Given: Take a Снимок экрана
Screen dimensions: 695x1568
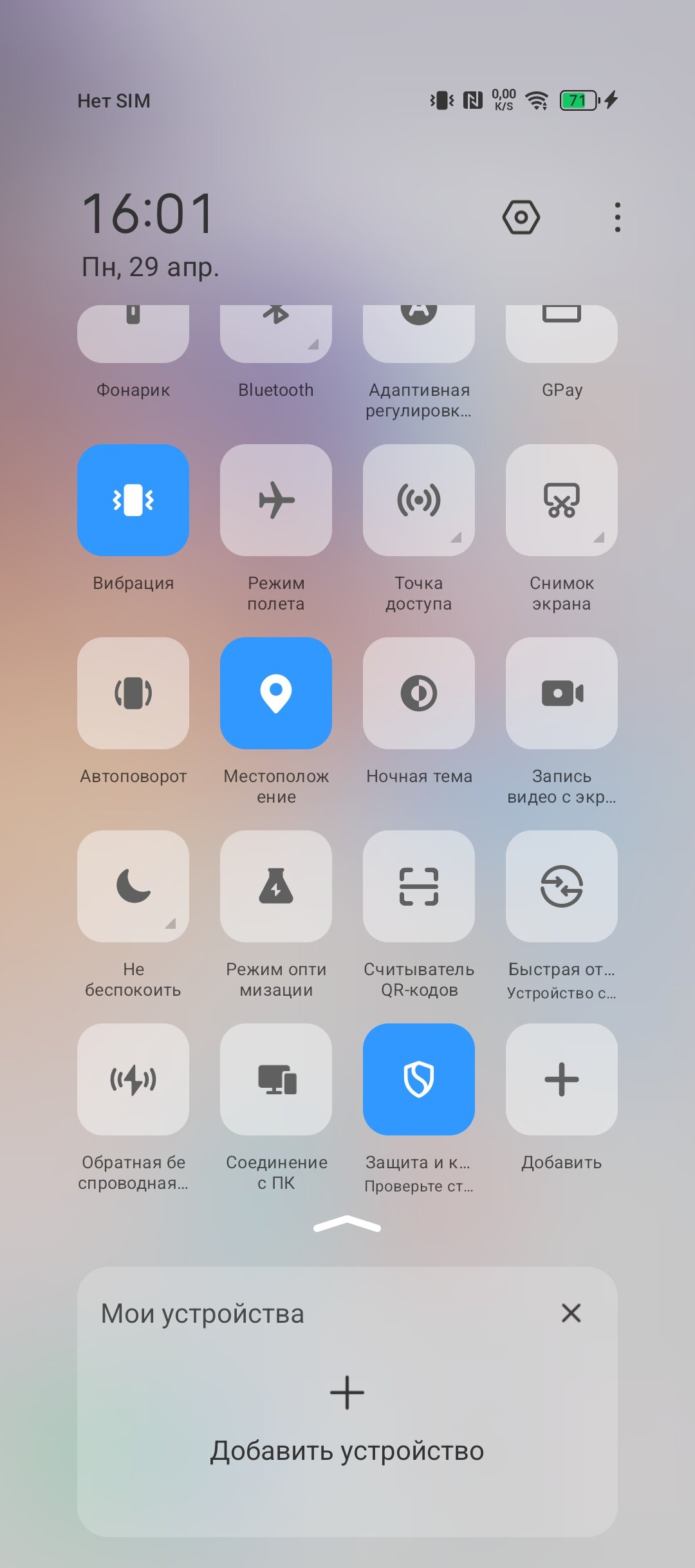Looking at the screenshot, I should [562, 500].
